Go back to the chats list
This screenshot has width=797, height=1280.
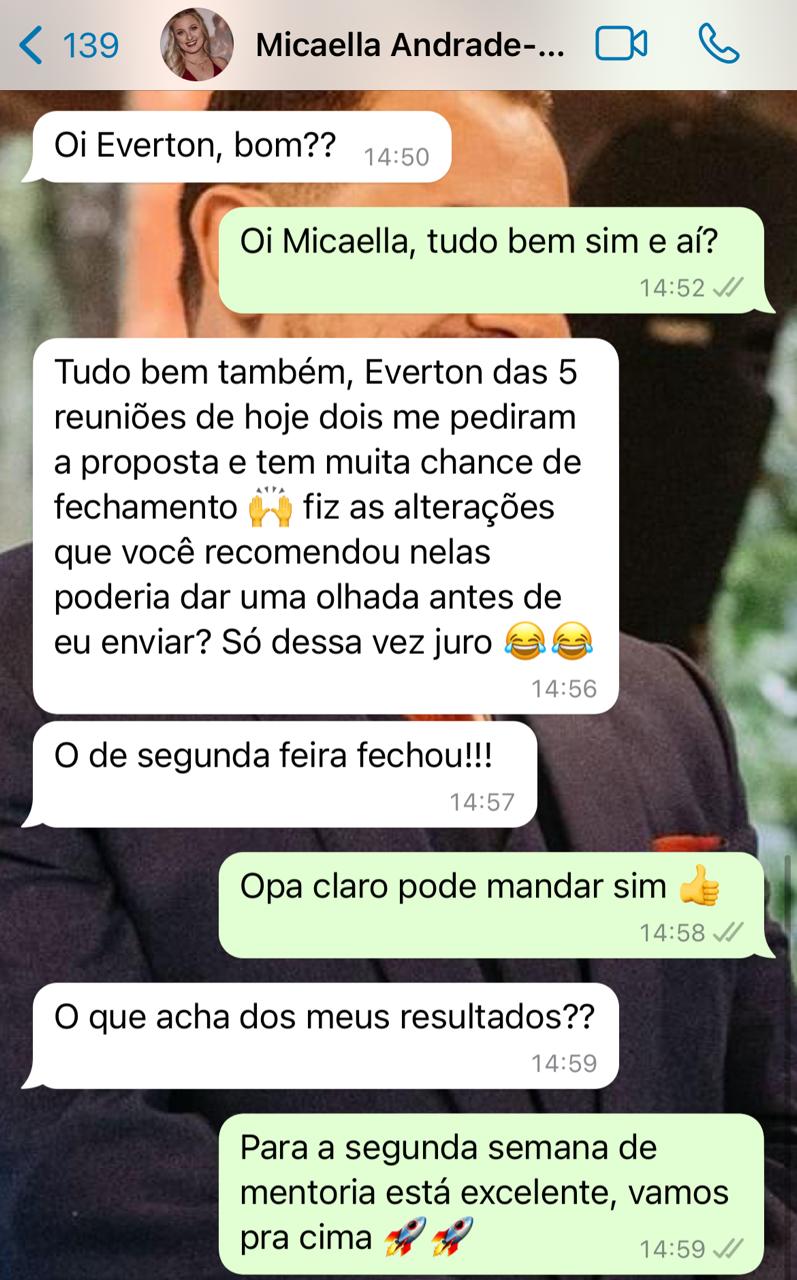pos(69,45)
